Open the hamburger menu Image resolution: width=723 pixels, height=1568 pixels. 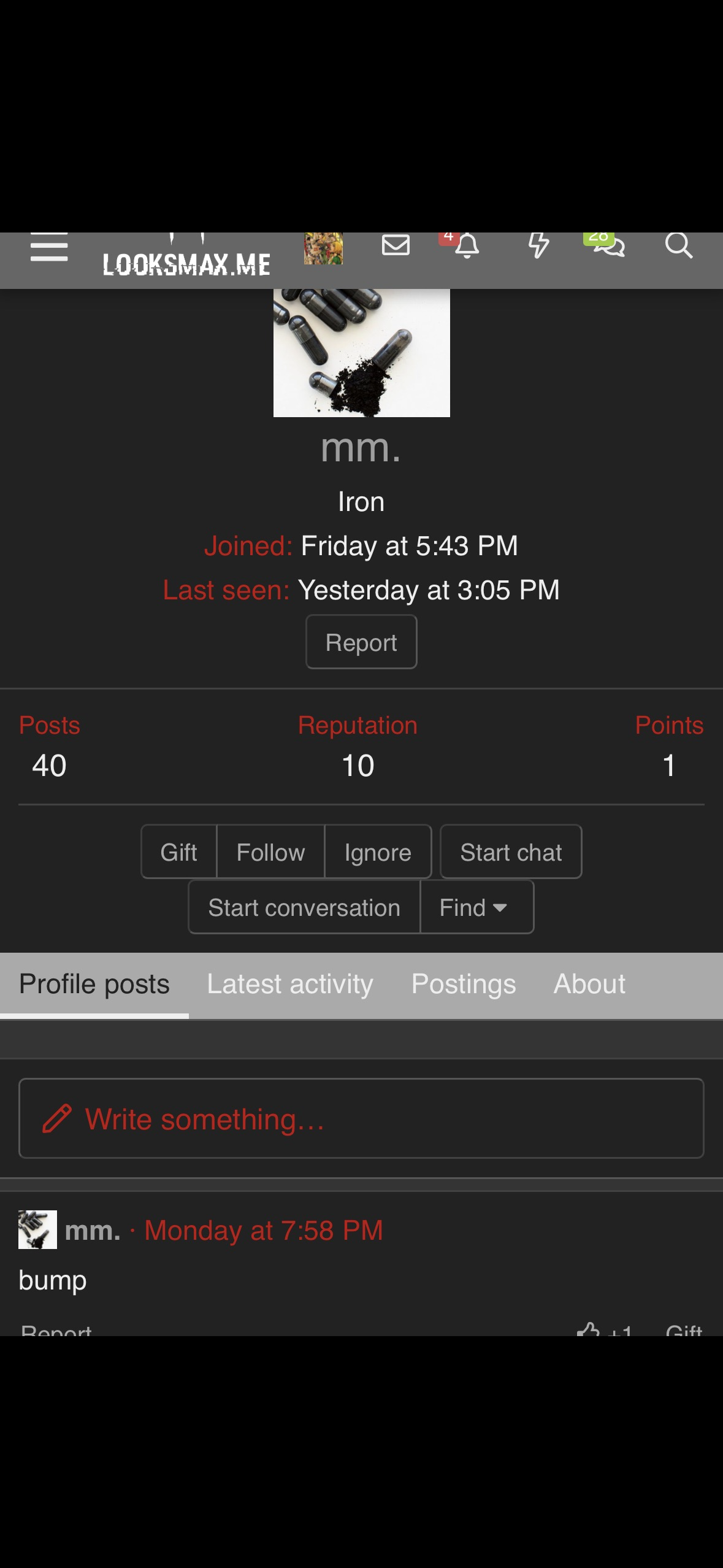click(49, 247)
